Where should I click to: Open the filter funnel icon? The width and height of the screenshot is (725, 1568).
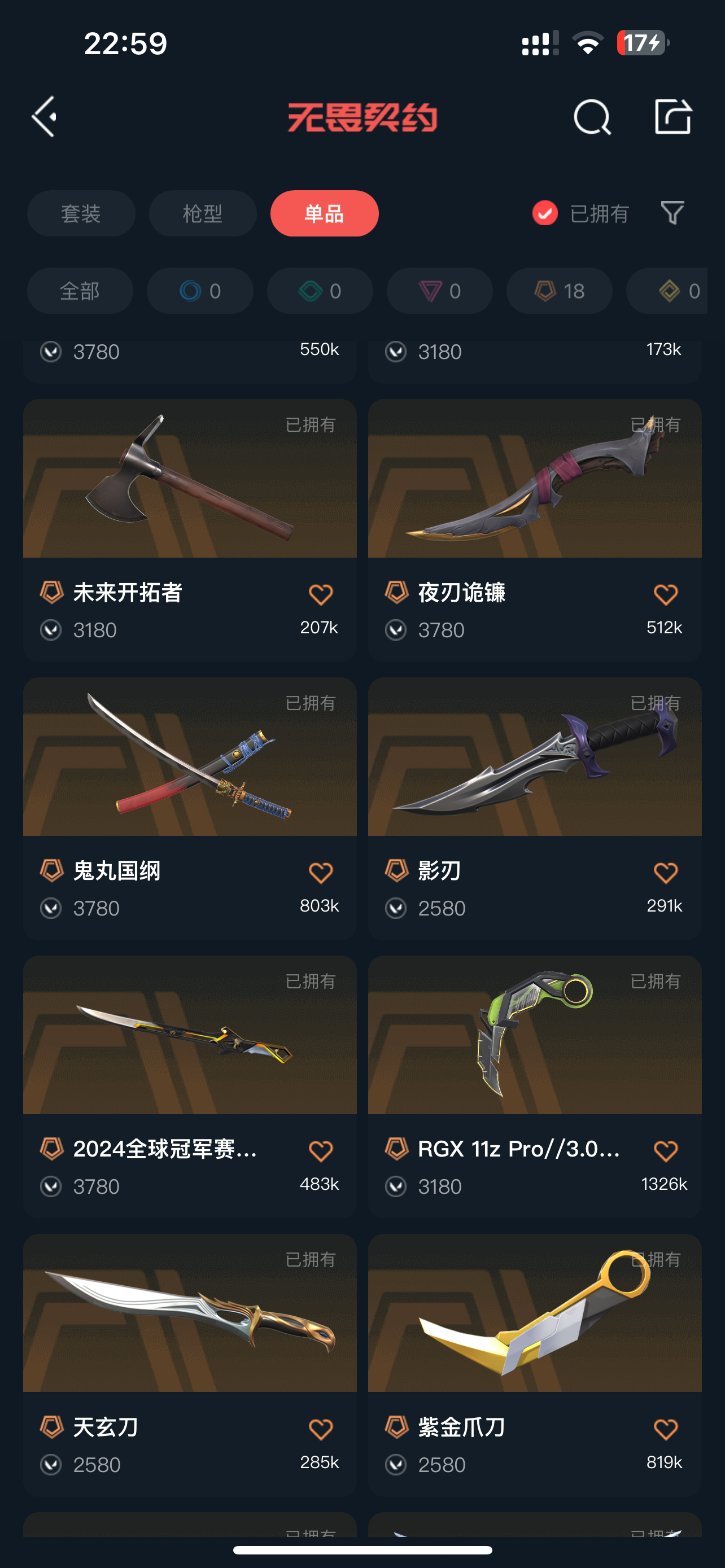click(672, 213)
